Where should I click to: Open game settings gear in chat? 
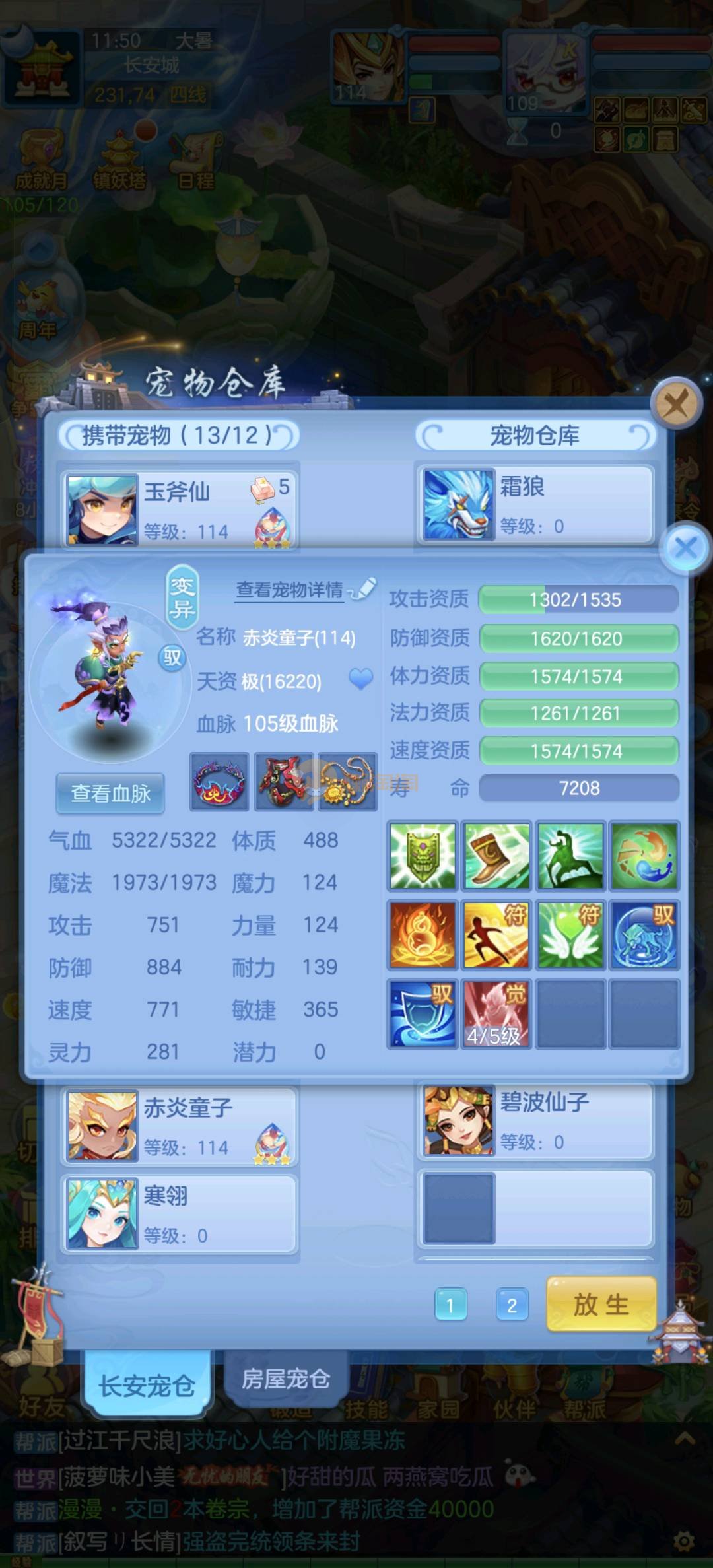[683, 1542]
